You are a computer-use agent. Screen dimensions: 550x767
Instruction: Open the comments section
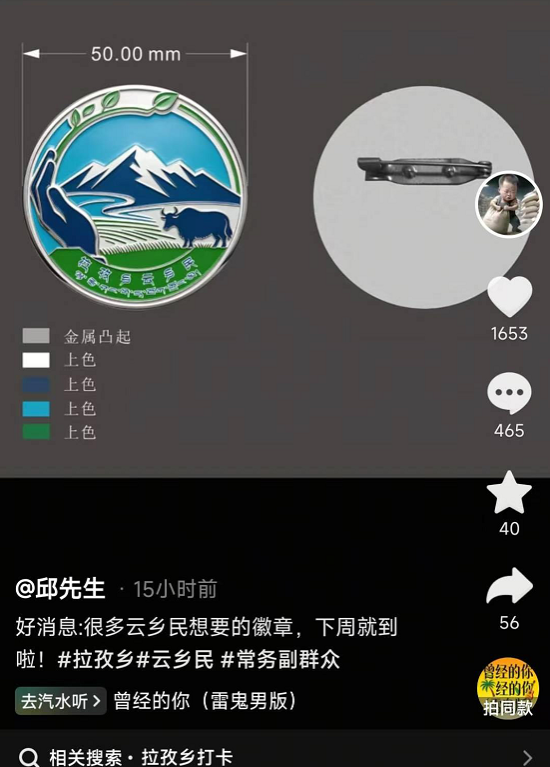pyautogui.click(x=509, y=393)
